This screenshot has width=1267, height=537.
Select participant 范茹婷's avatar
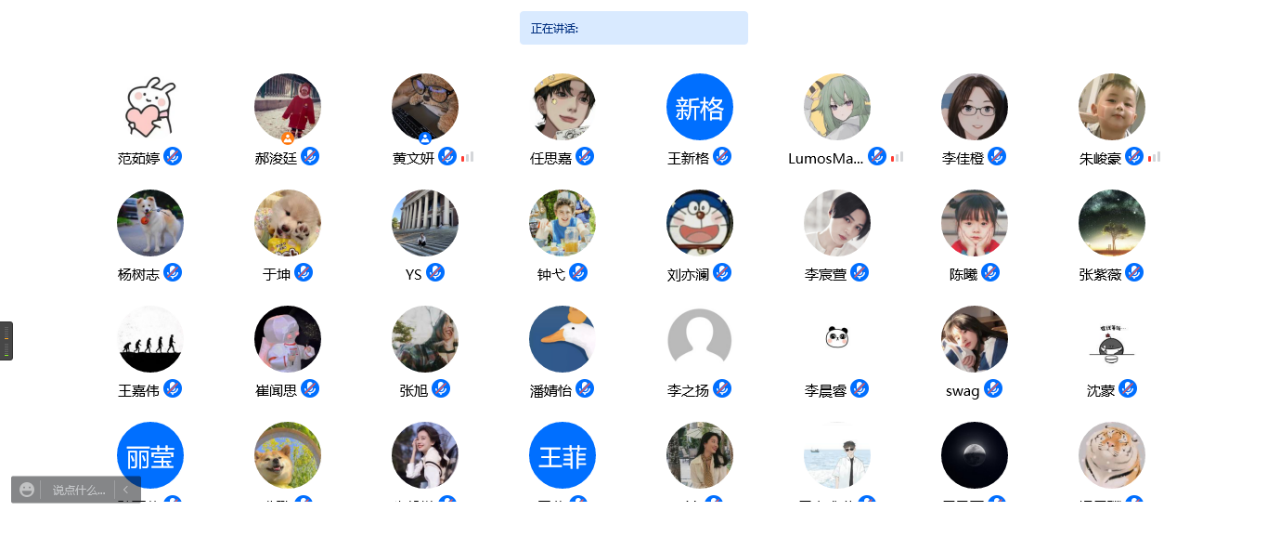click(150, 106)
